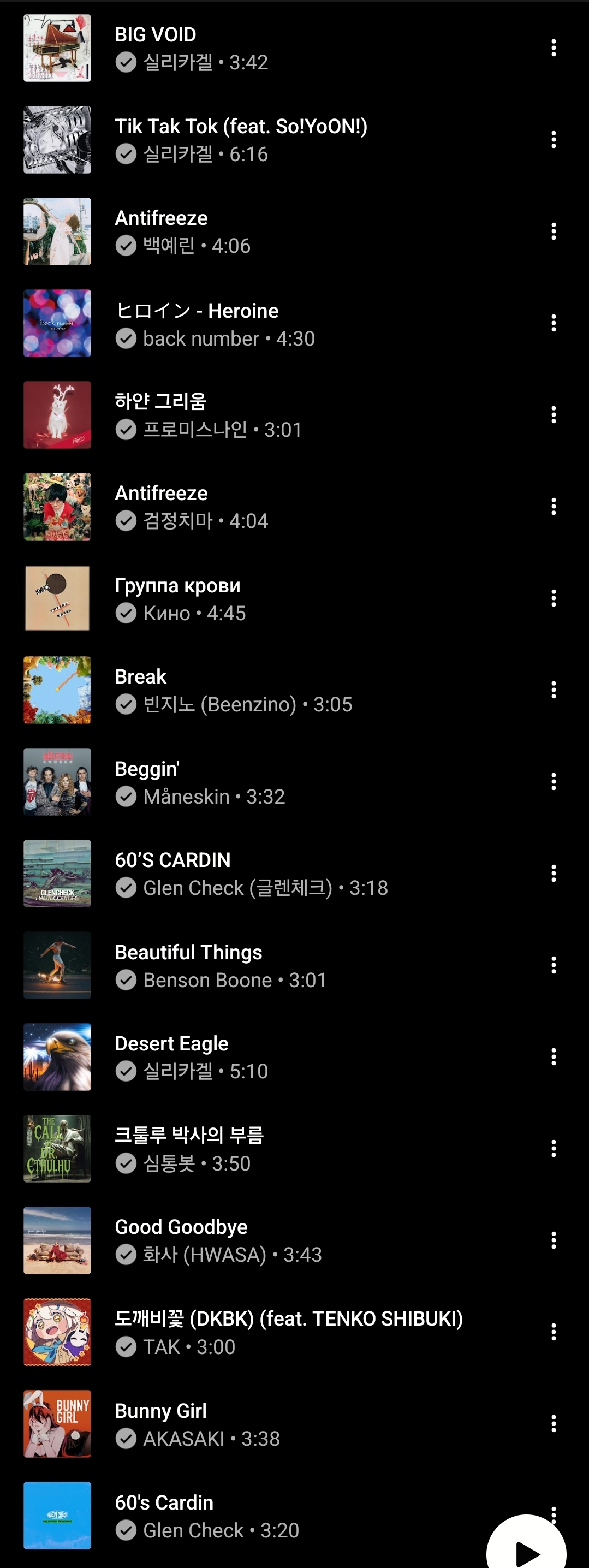
Task: Open options for BIG VOID
Action: (553, 47)
